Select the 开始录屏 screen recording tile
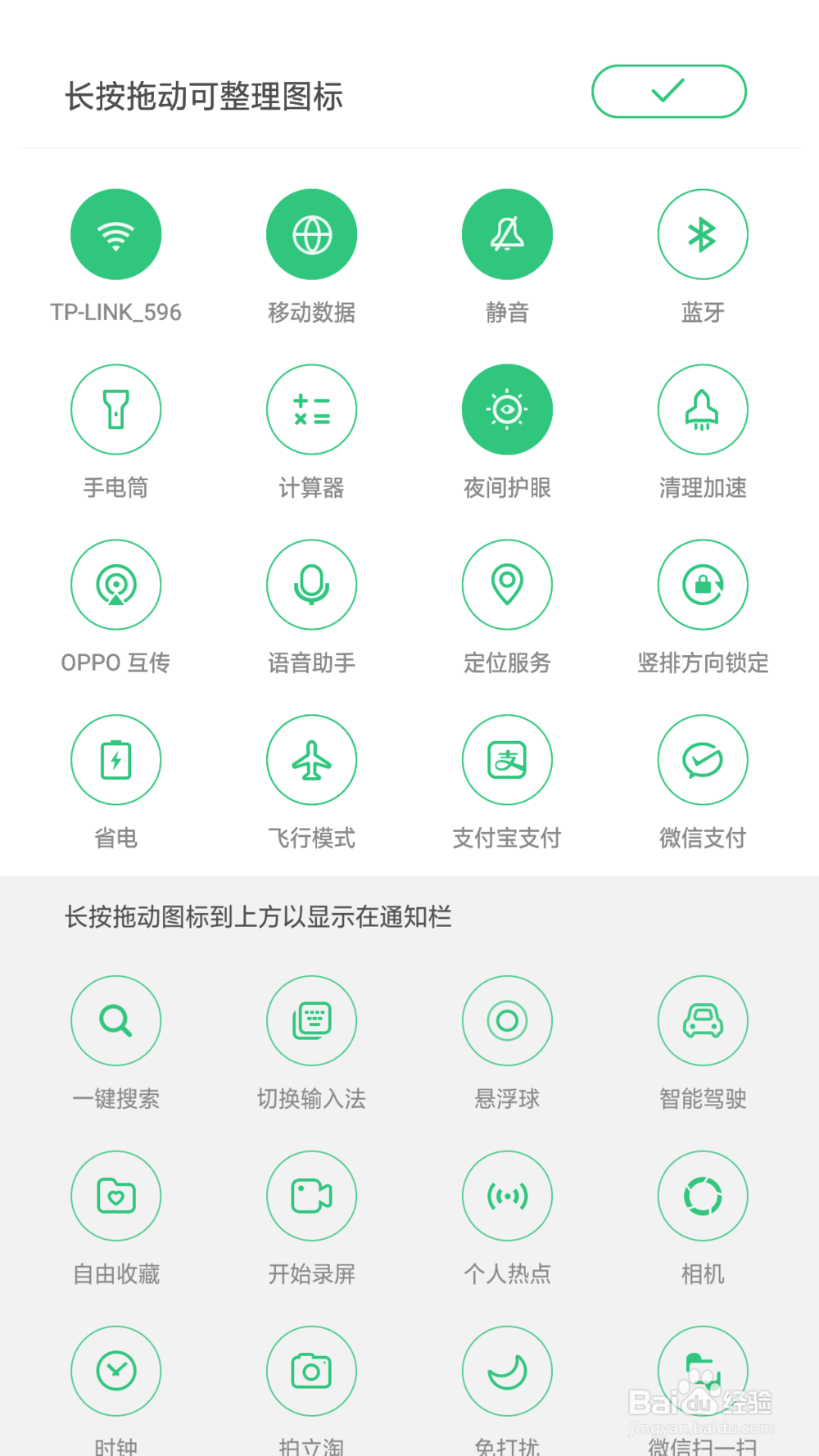The width and height of the screenshot is (819, 1456). click(x=311, y=1196)
